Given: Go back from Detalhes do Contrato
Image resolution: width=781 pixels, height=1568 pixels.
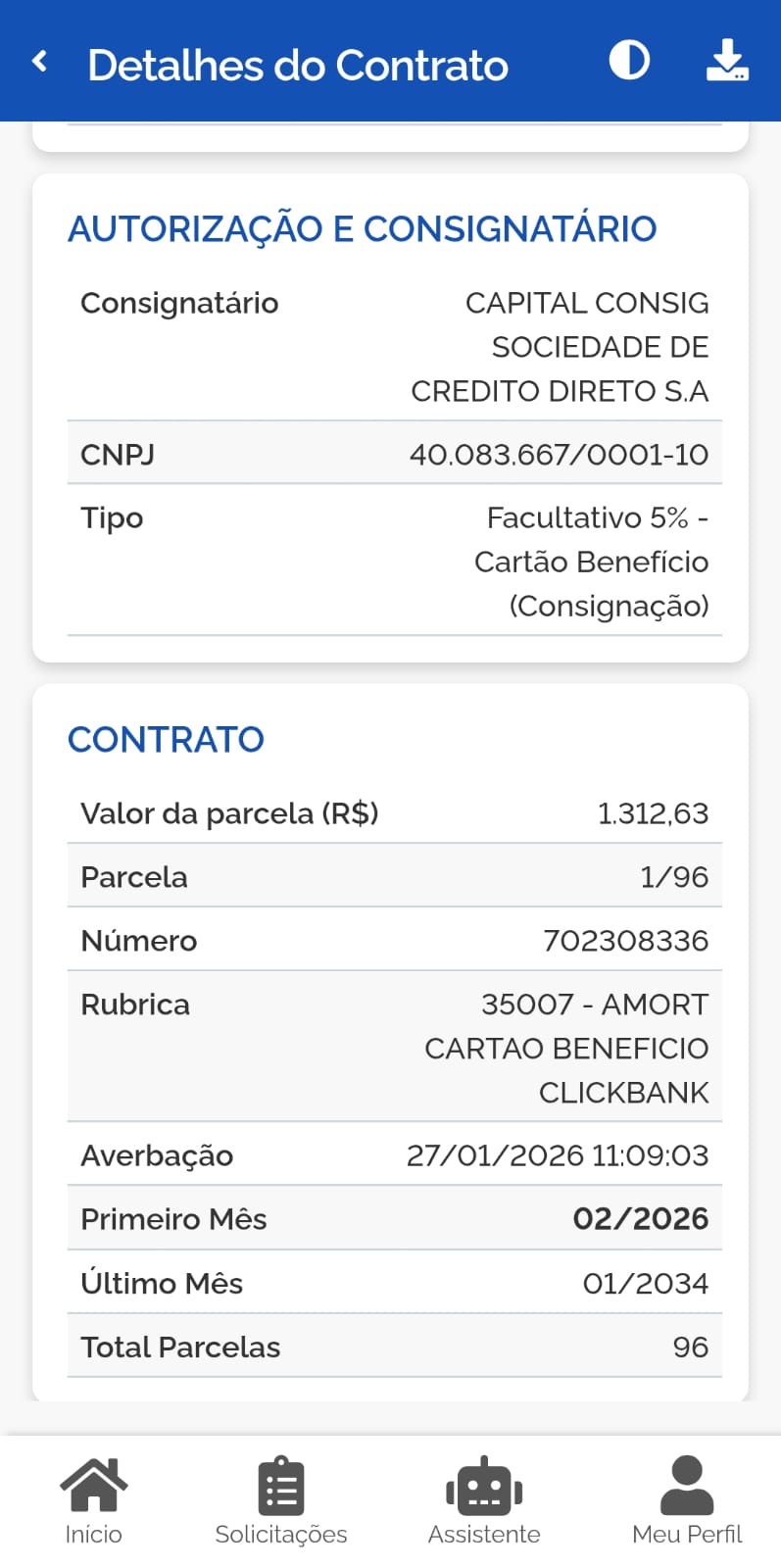Looking at the screenshot, I should click(x=40, y=62).
